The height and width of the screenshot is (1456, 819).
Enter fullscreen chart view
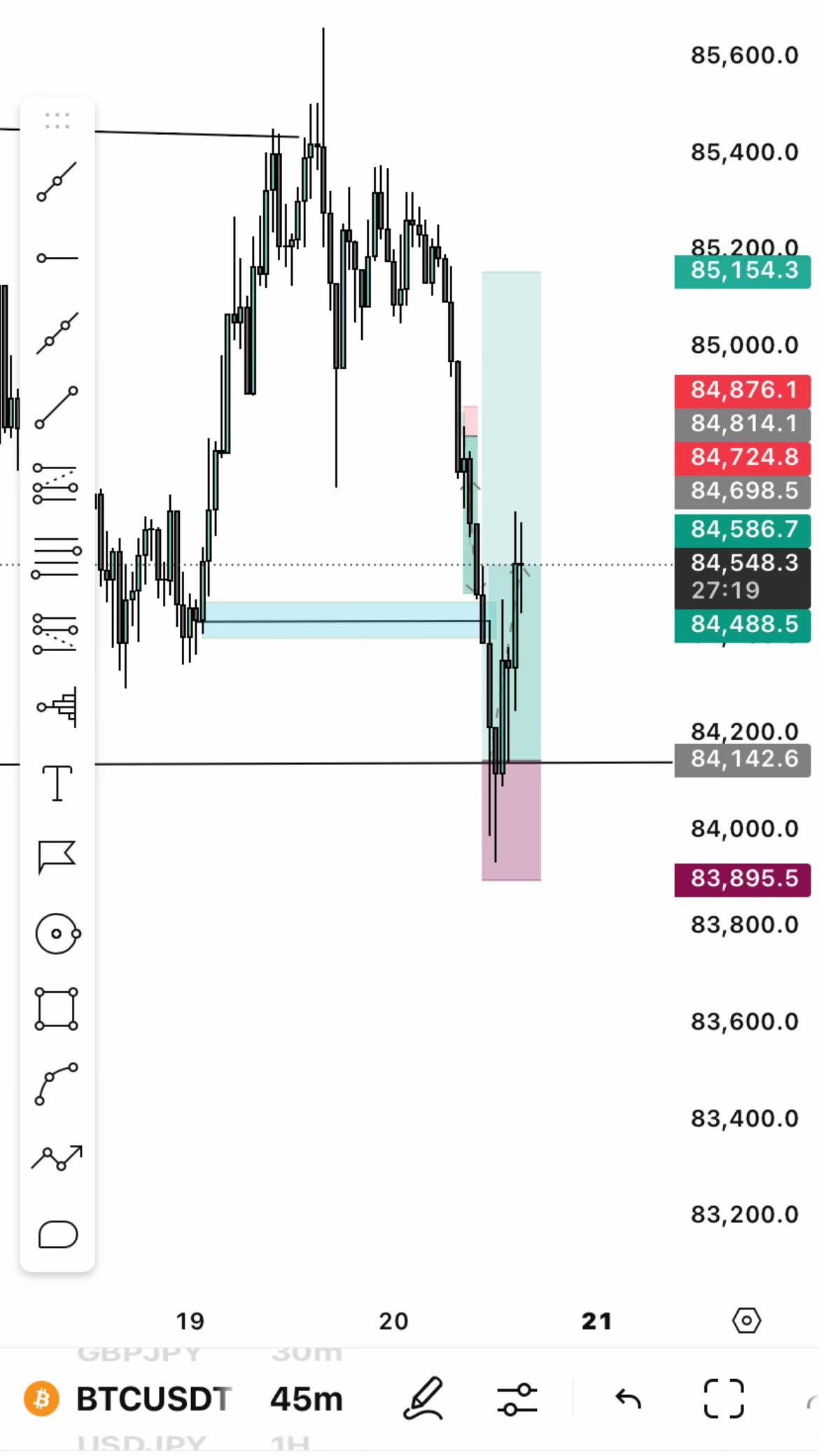pos(723,1399)
